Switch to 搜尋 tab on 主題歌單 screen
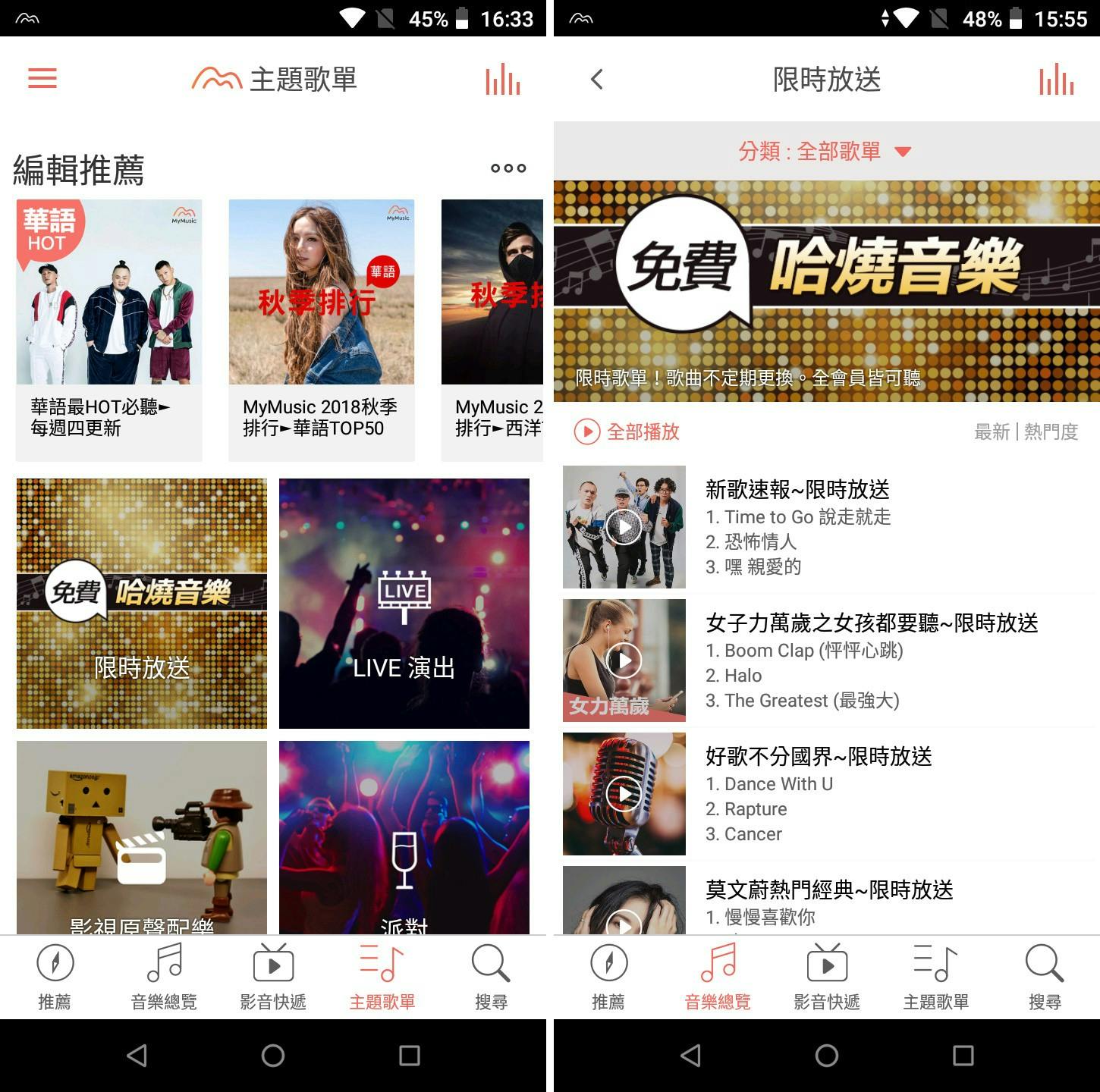1100x1092 pixels. (x=491, y=977)
